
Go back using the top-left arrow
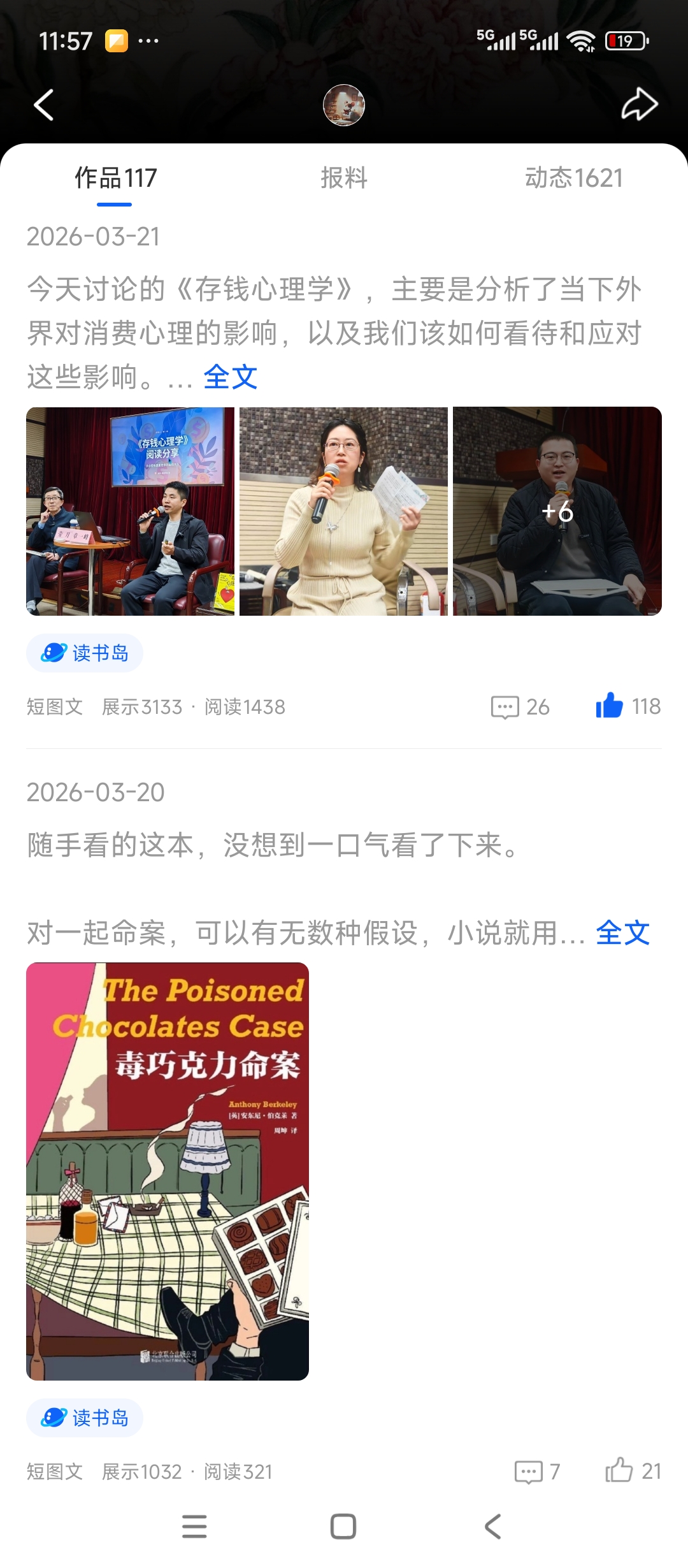pyautogui.click(x=43, y=105)
